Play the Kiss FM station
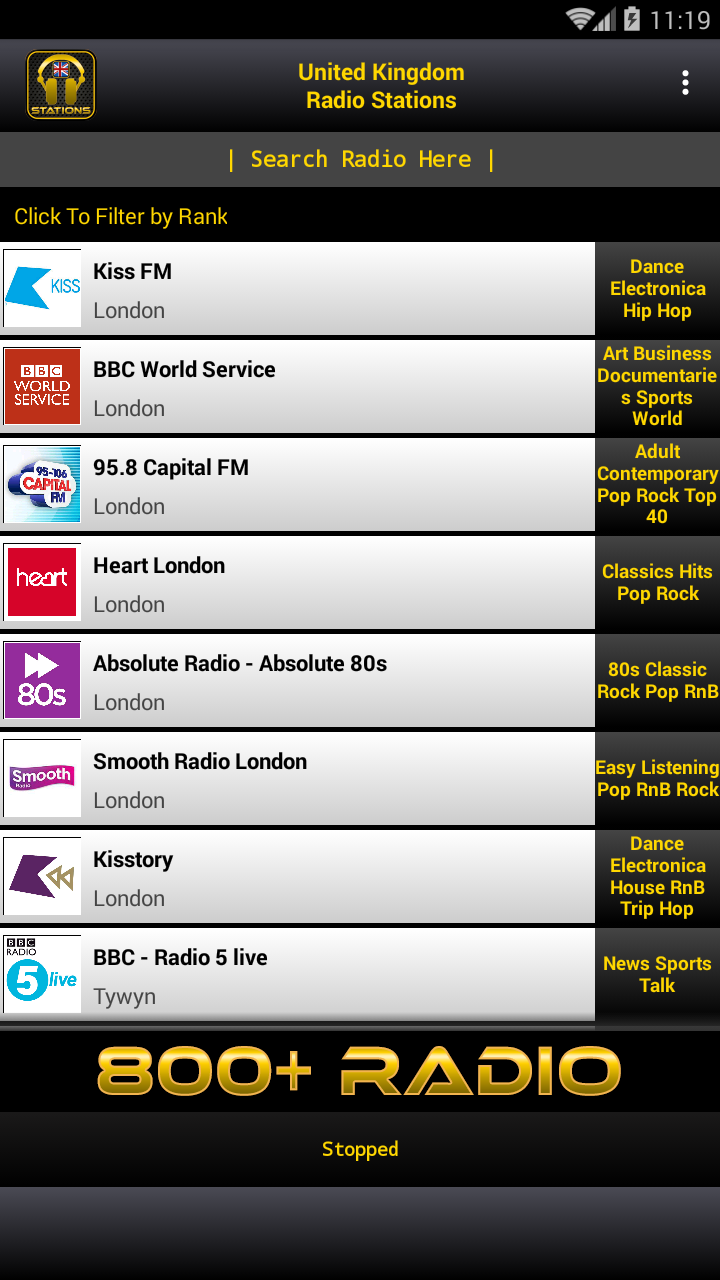This screenshot has width=720, height=1280. tap(300, 289)
